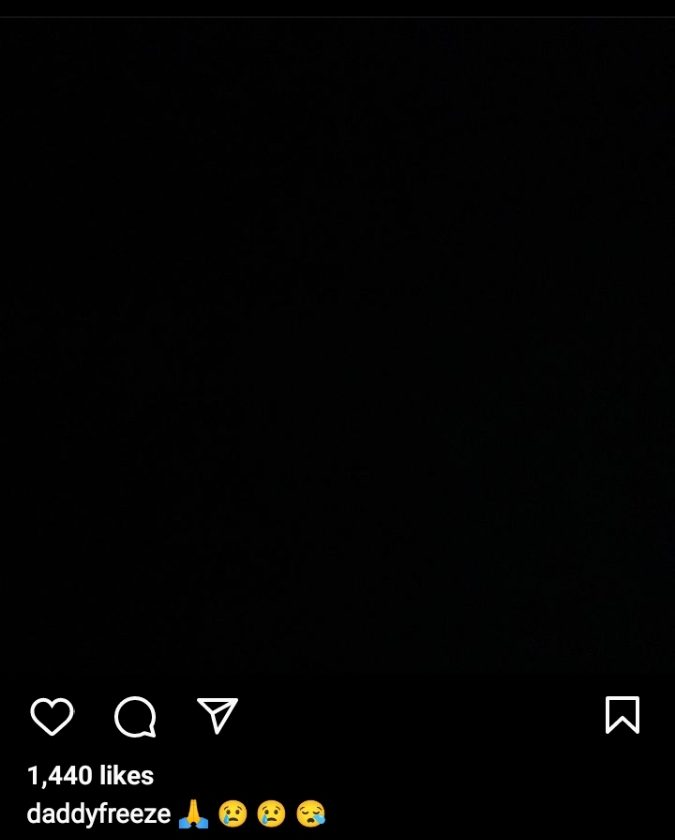
Task: Open the daddyfreeze profile from the caption
Action: 98,813
